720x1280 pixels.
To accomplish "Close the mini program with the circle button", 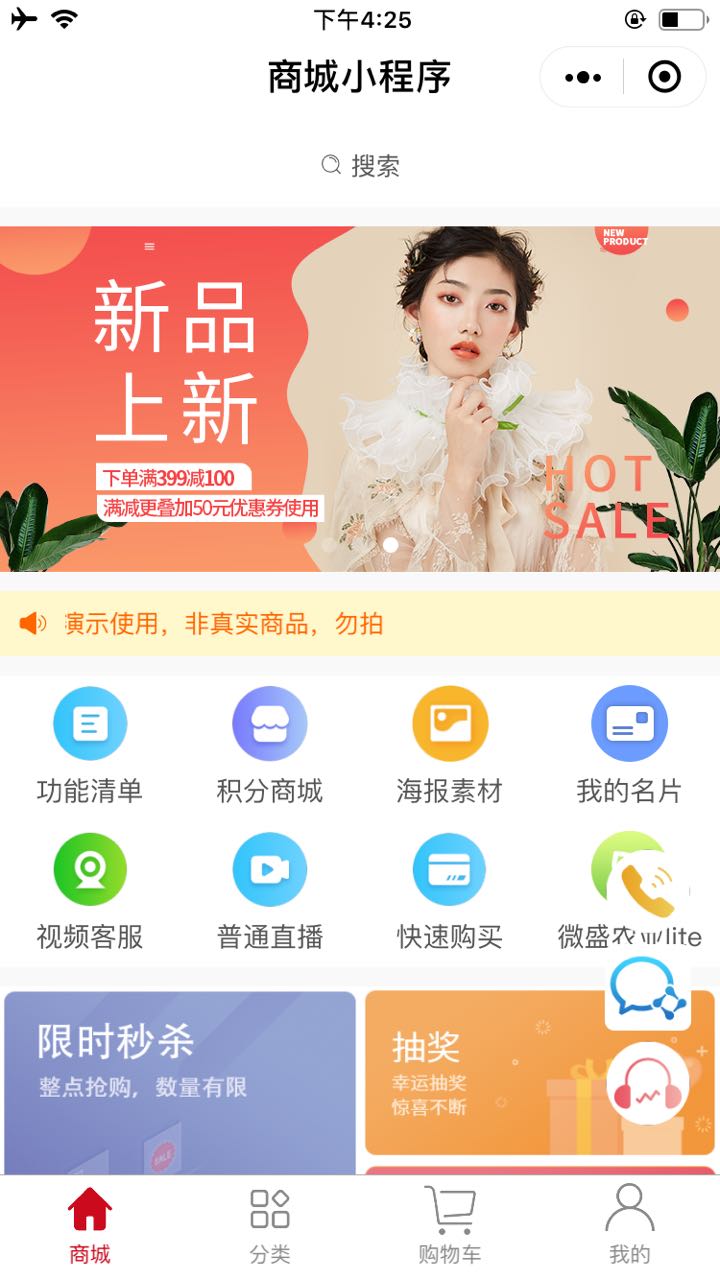I will [x=664, y=77].
